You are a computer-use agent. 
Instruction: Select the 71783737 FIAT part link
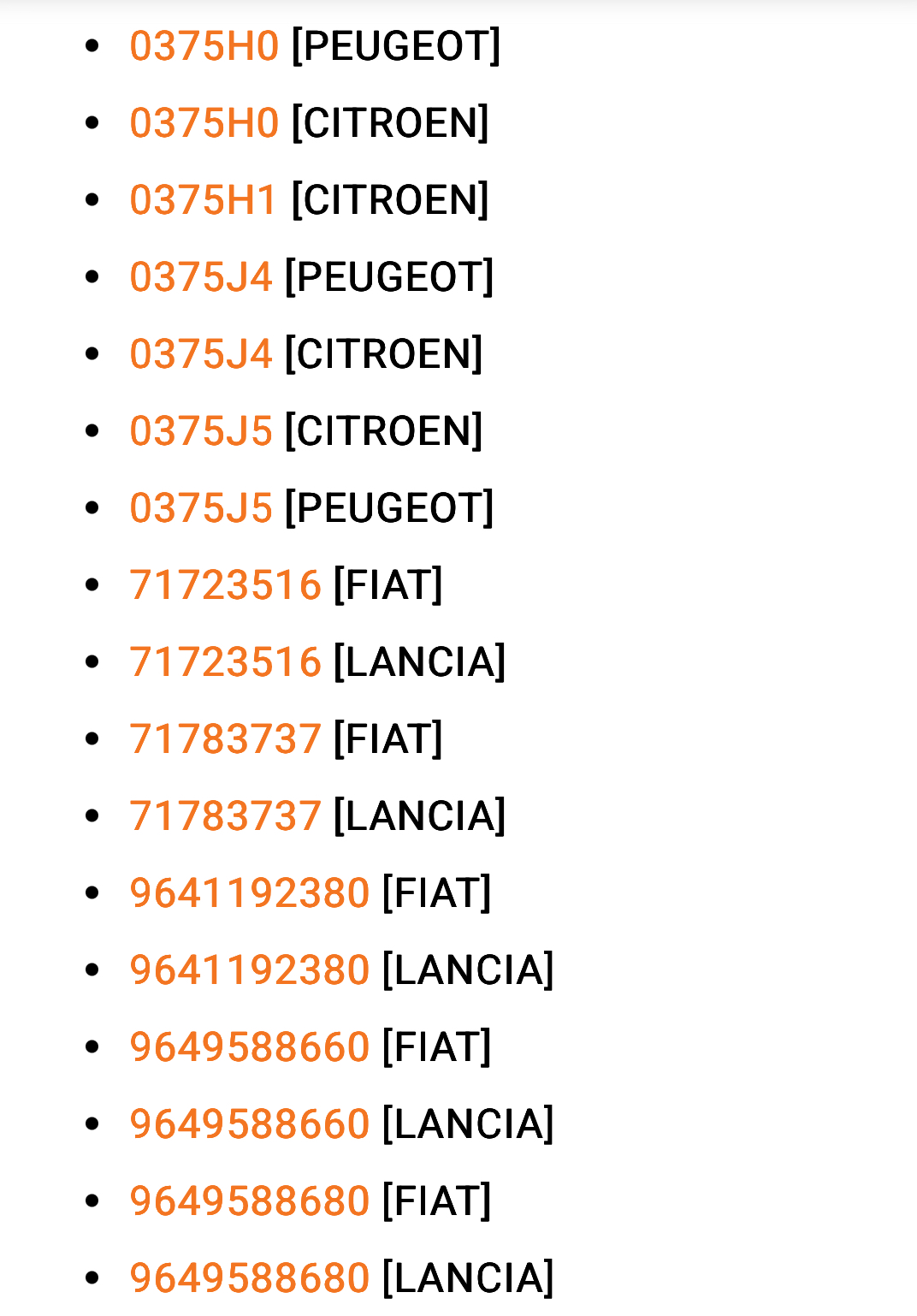(x=225, y=739)
